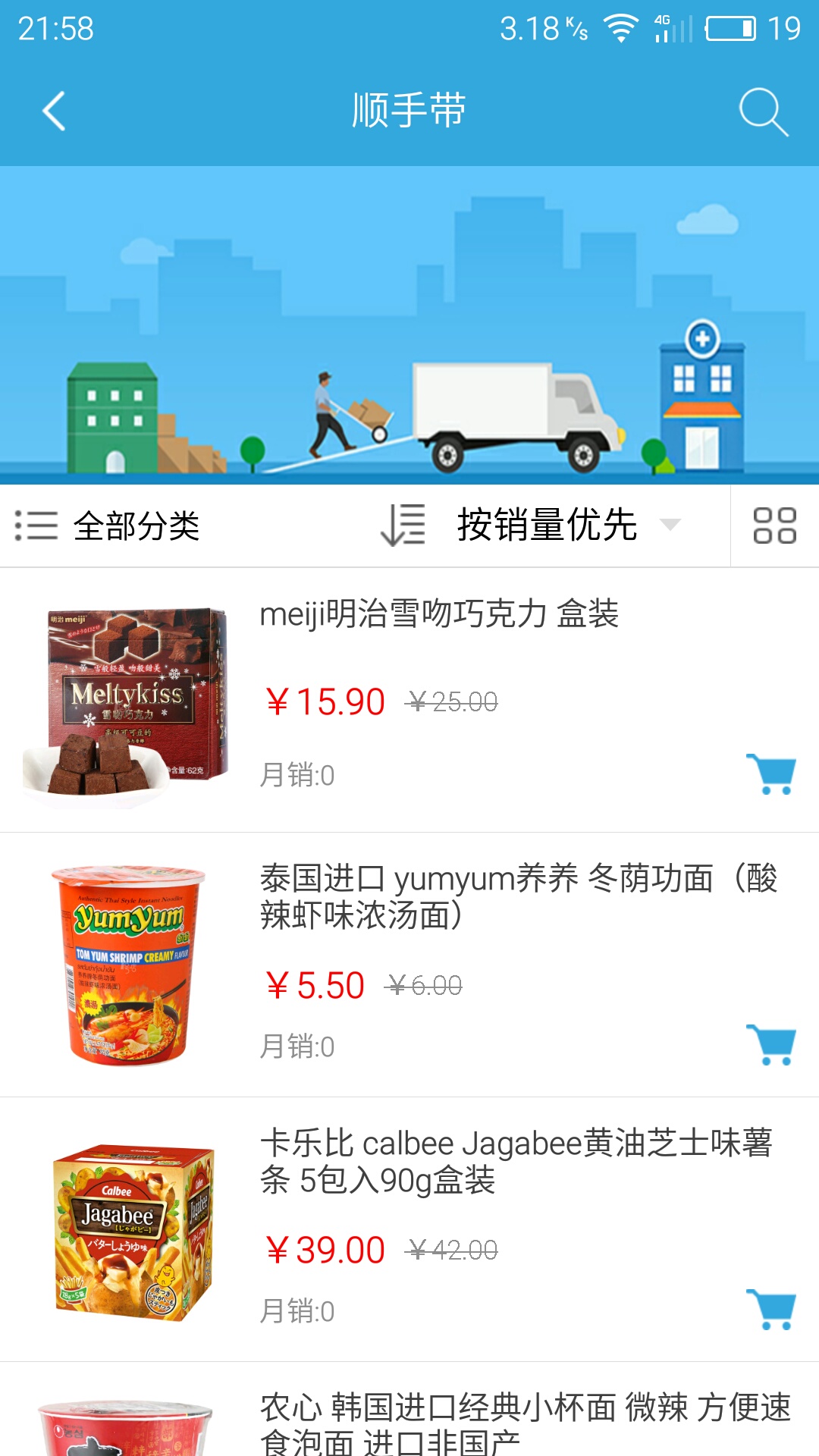The width and height of the screenshot is (819, 1456).
Task: Open 卡乐比 Jagabee黄油芝士味薯条 product
Action: pos(516,1161)
